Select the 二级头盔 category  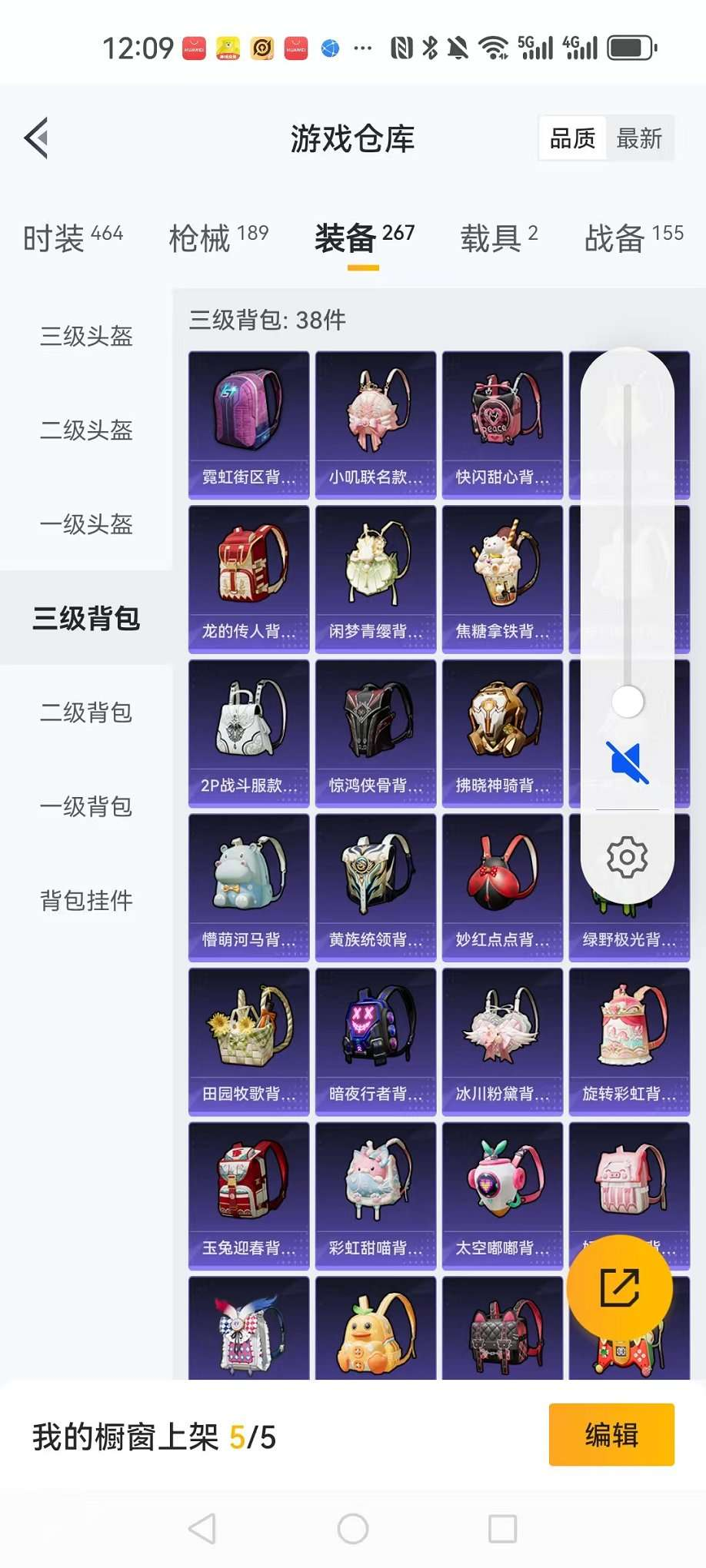tap(86, 430)
